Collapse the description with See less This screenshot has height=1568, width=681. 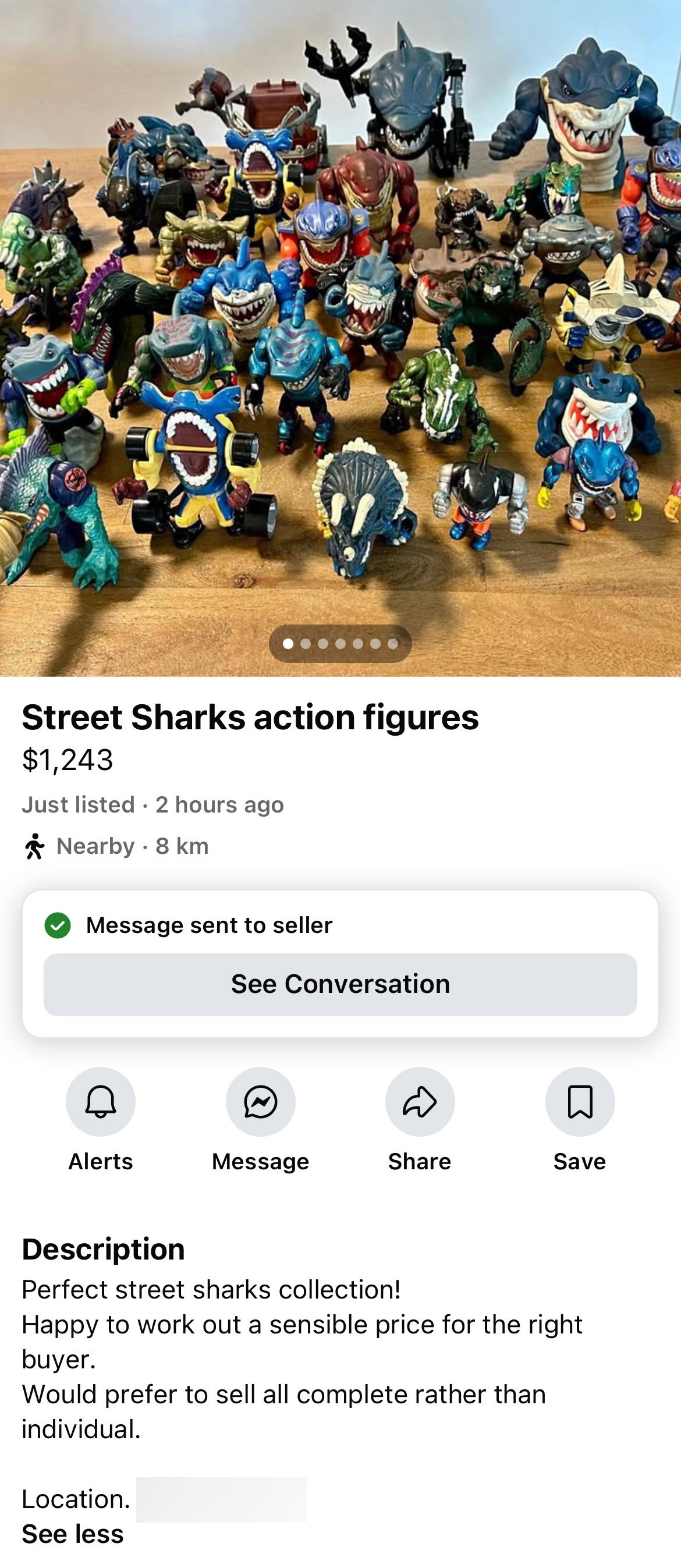(73, 1534)
